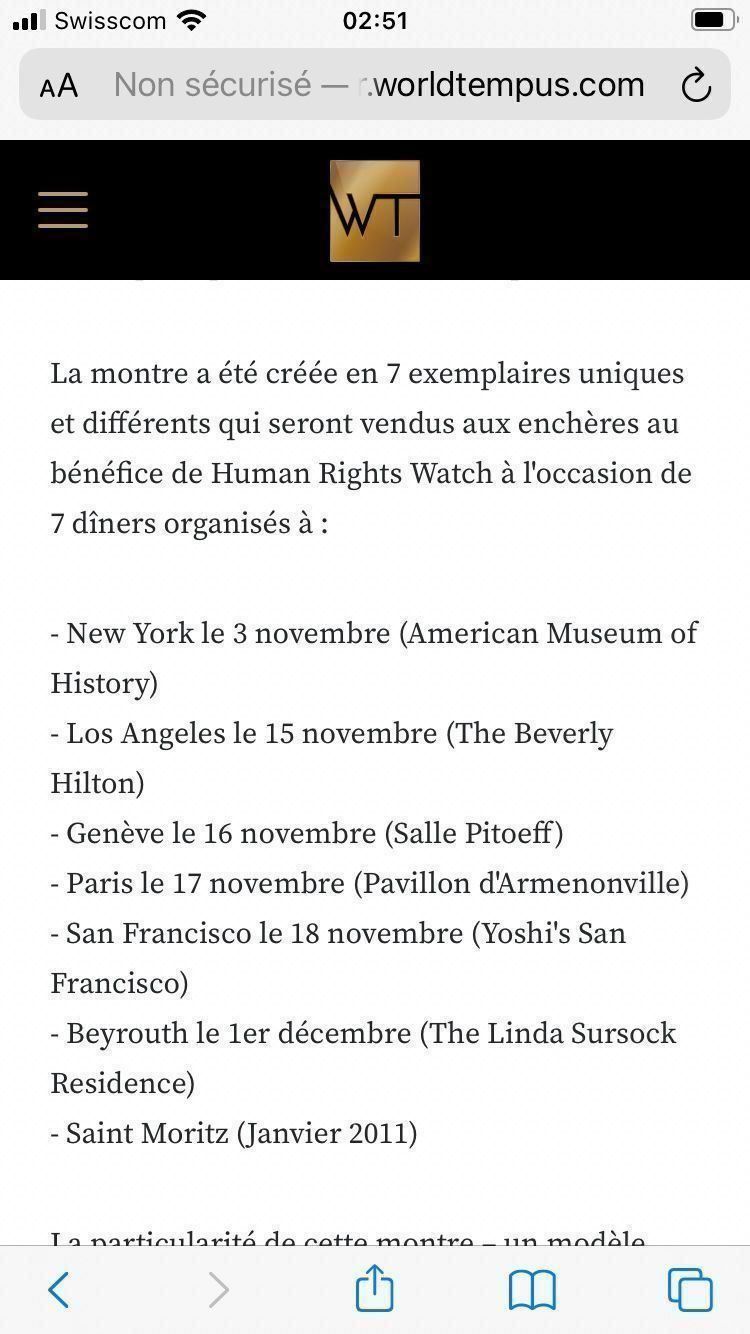Image resolution: width=750 pixels, height=1334 pixels.
Task: Open the AA reader options in address bar
Action: click(59, 86)
